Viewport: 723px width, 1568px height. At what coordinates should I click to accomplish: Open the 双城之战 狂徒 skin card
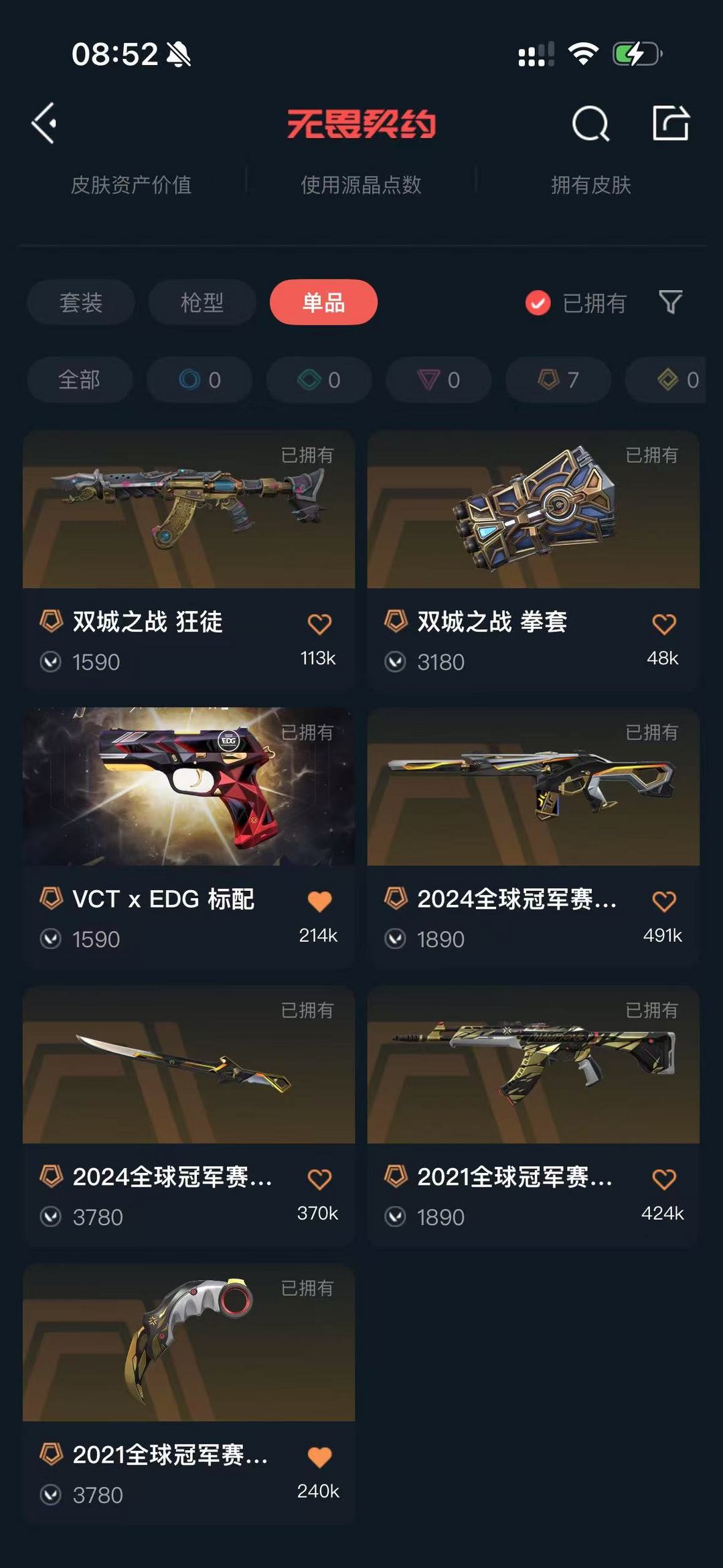click(189, 560)
